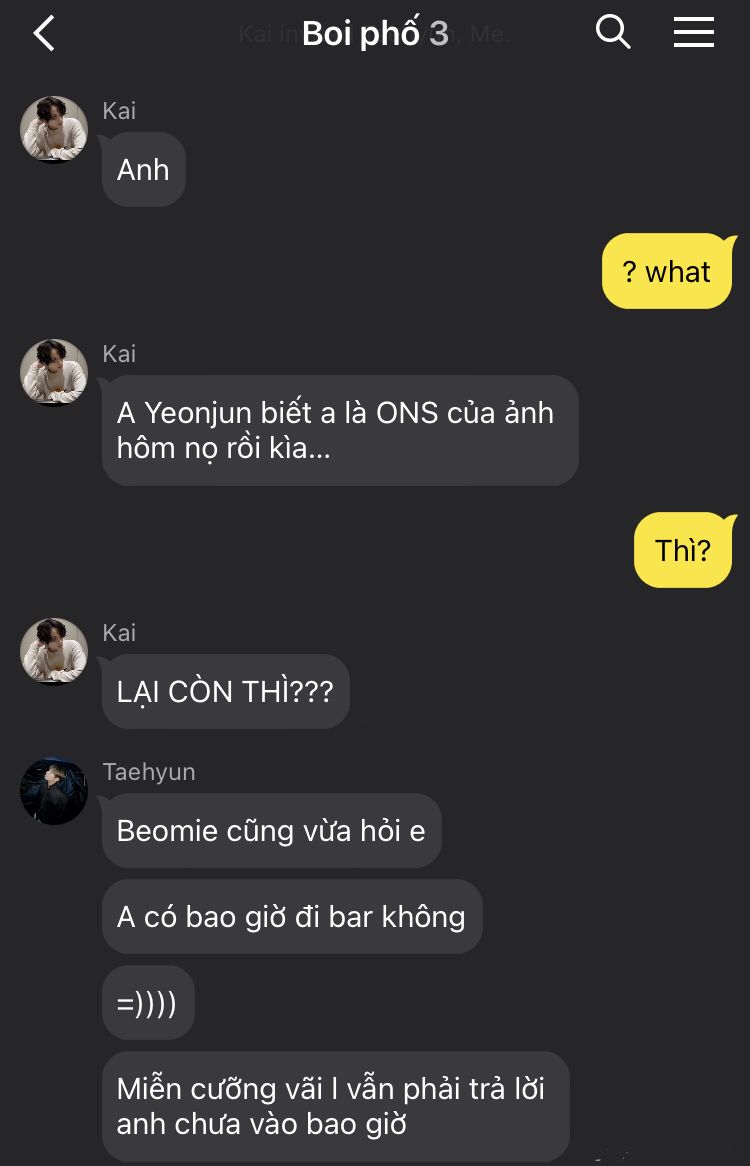Open Taehyun's profile picture
The height and width of the screenshot is (1166, 750).
pos(54,791)
